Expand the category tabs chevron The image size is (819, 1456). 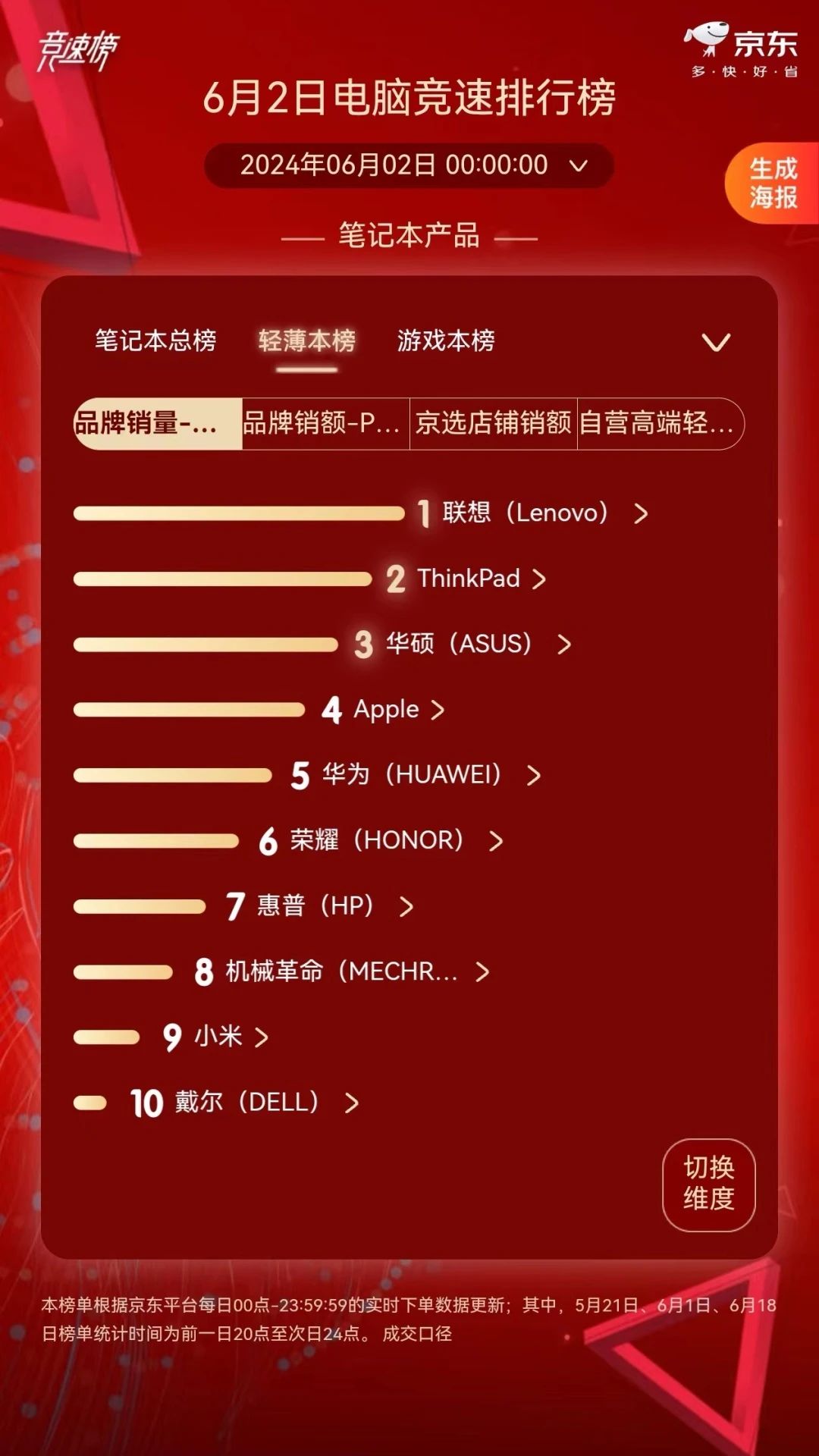point(716,342)
